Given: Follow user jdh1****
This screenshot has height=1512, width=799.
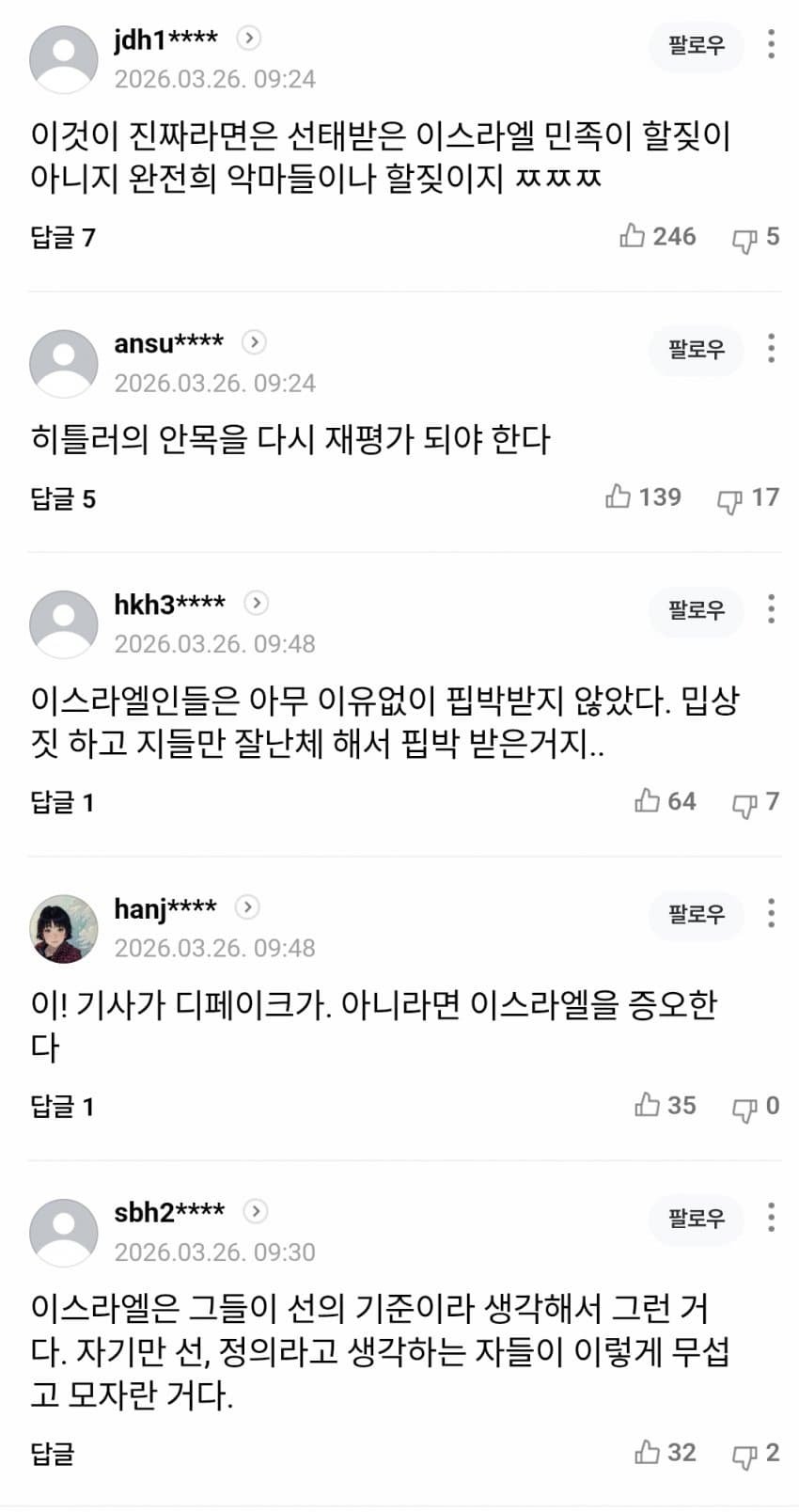Looking at the screenshot, I should (696, 45).
